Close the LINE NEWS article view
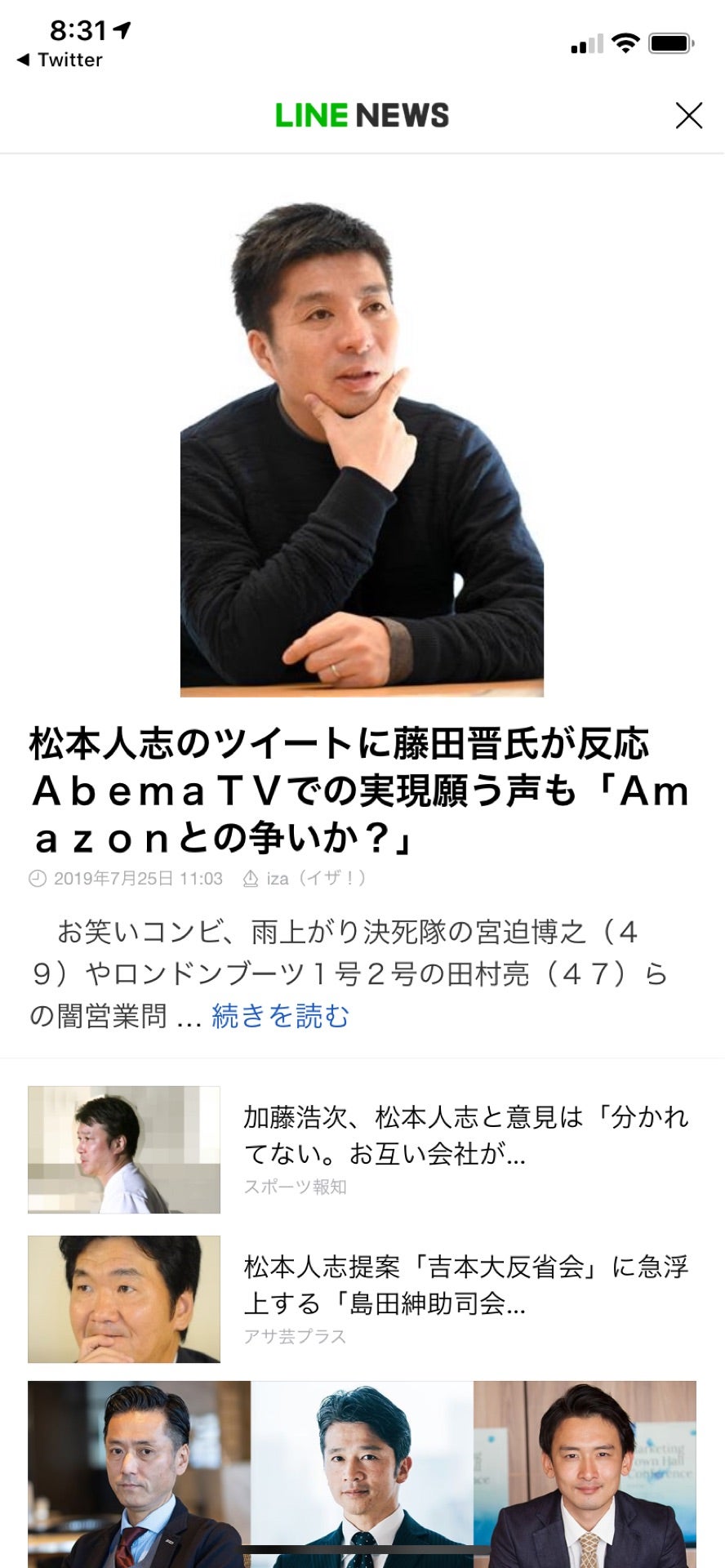The width and height of the screenshot is (725, 1568). click(688, 116)
